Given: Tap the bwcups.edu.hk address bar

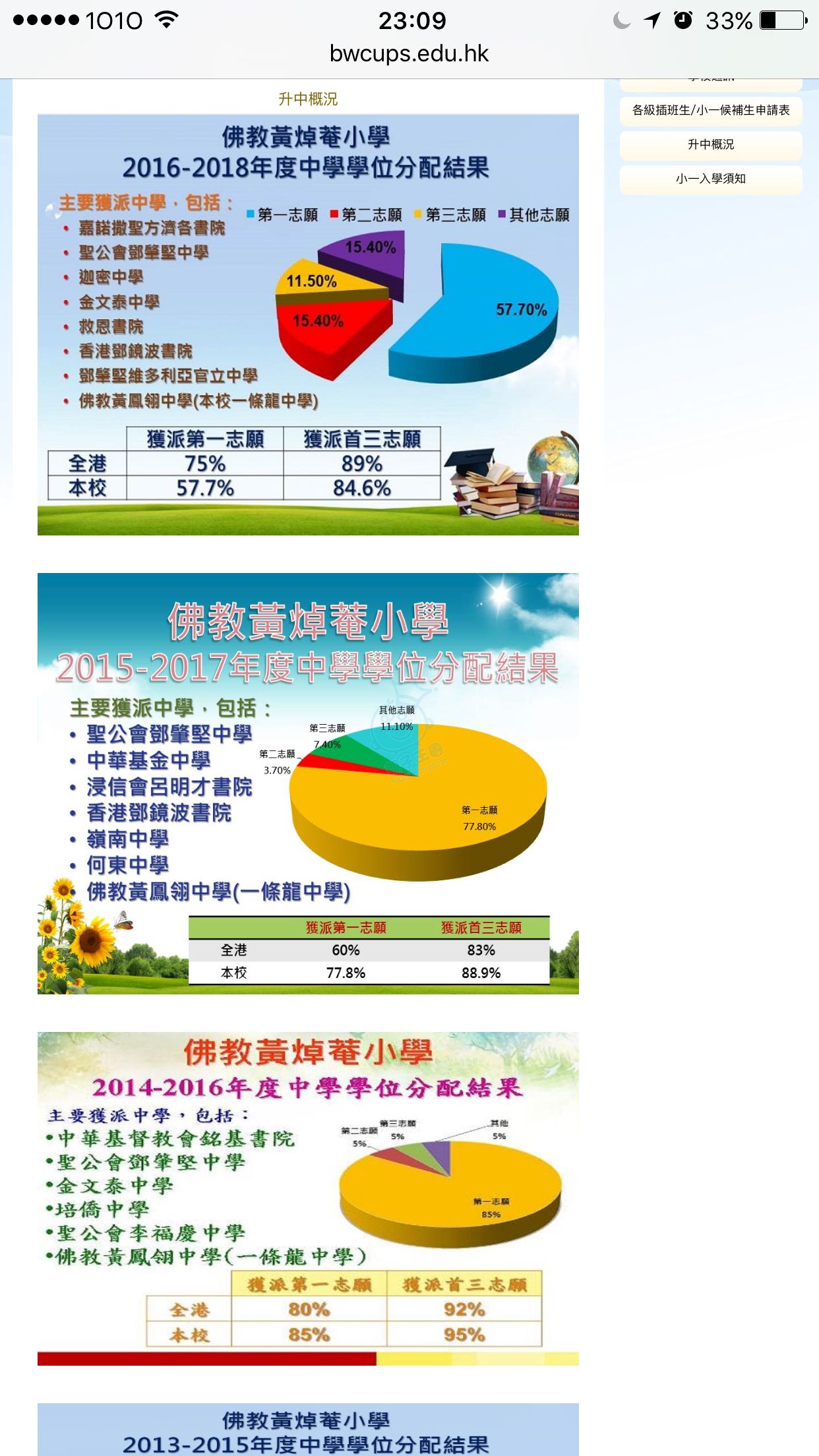Looking at the screenshot, I should (409, 54).
